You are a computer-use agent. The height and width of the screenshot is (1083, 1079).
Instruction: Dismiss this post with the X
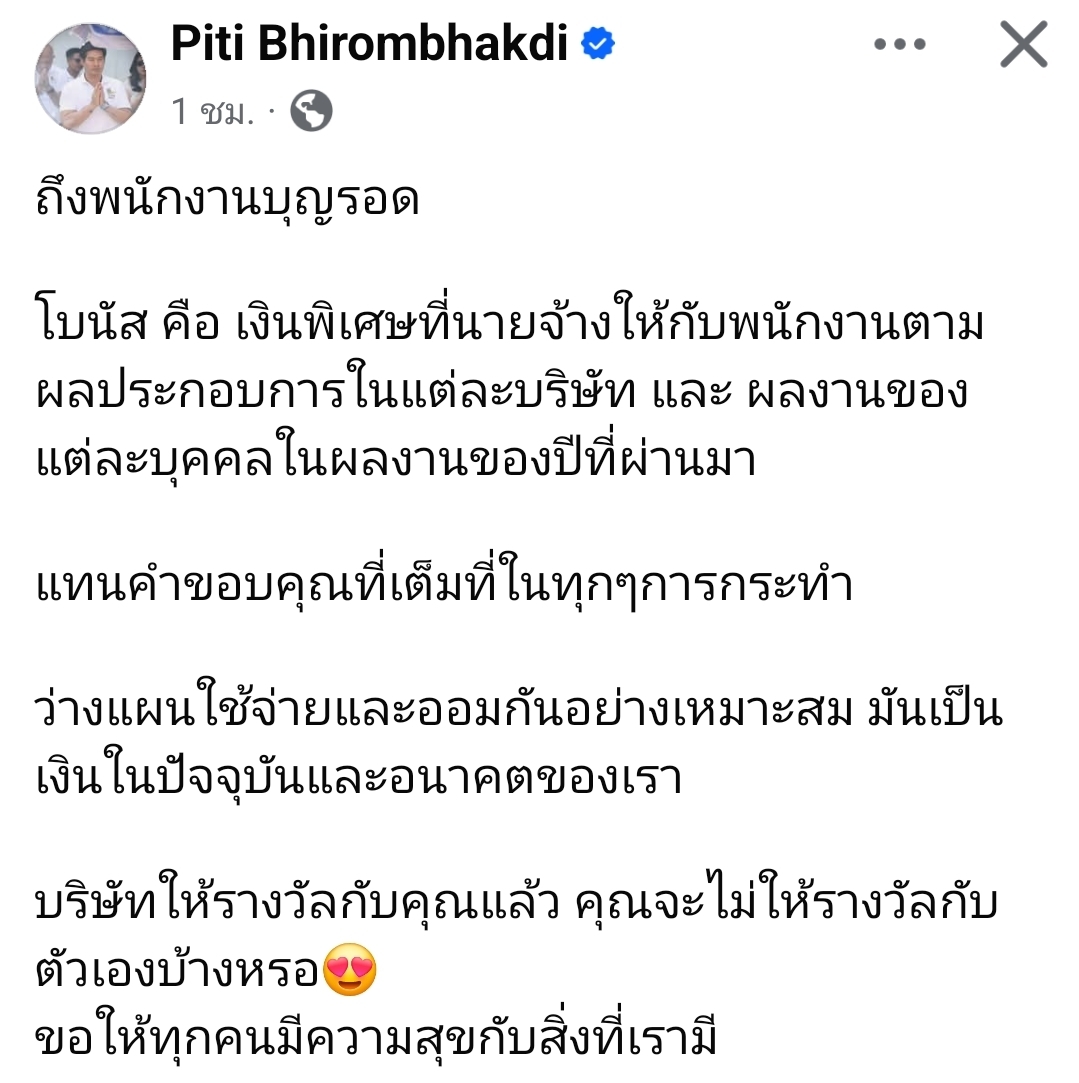pos(1024,45)
